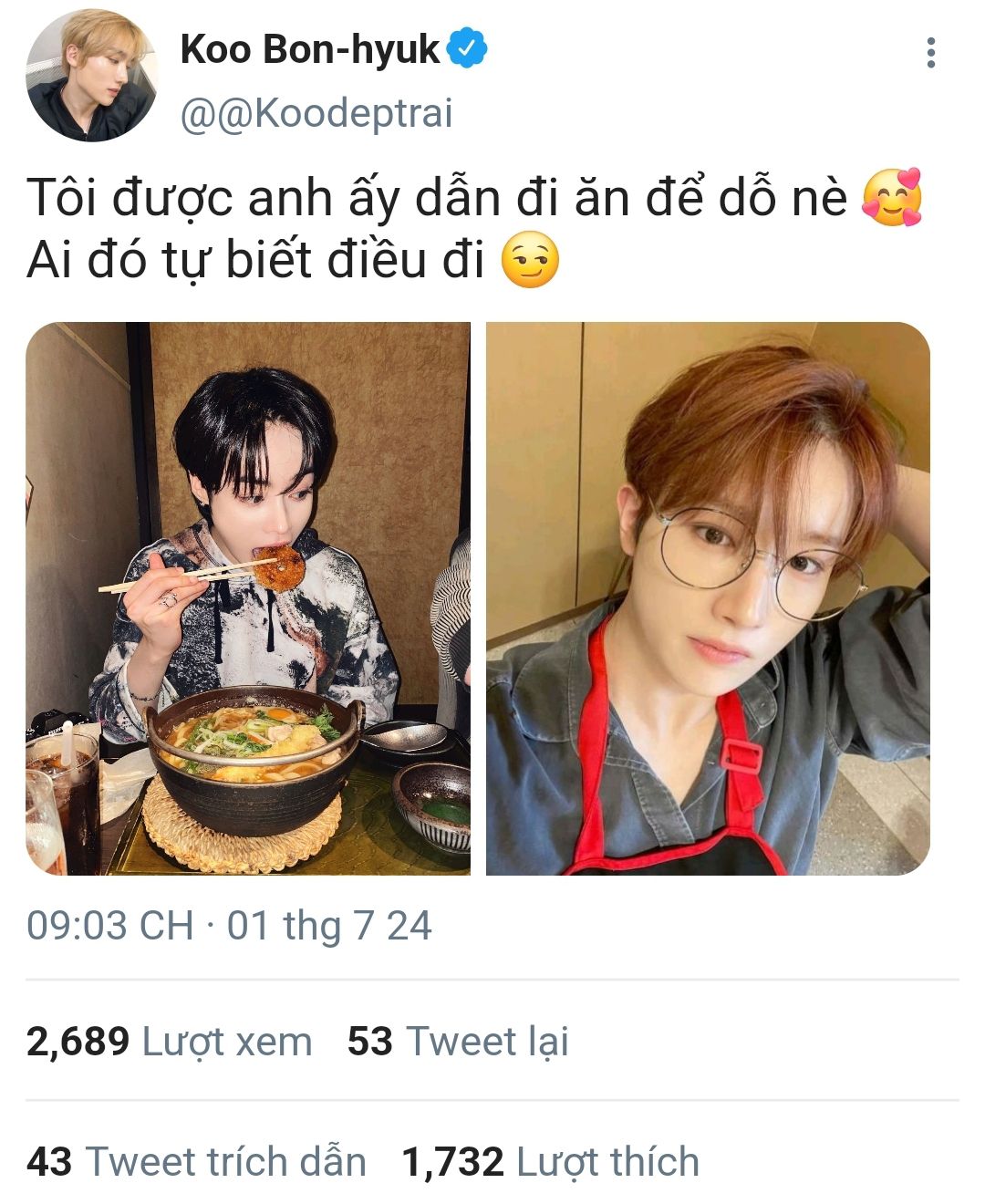Image resolution: width=985 pixels, height=1204 pixels.
Task: Open the tweet's three-dot overflow menu
Action: tap(930, 53)
